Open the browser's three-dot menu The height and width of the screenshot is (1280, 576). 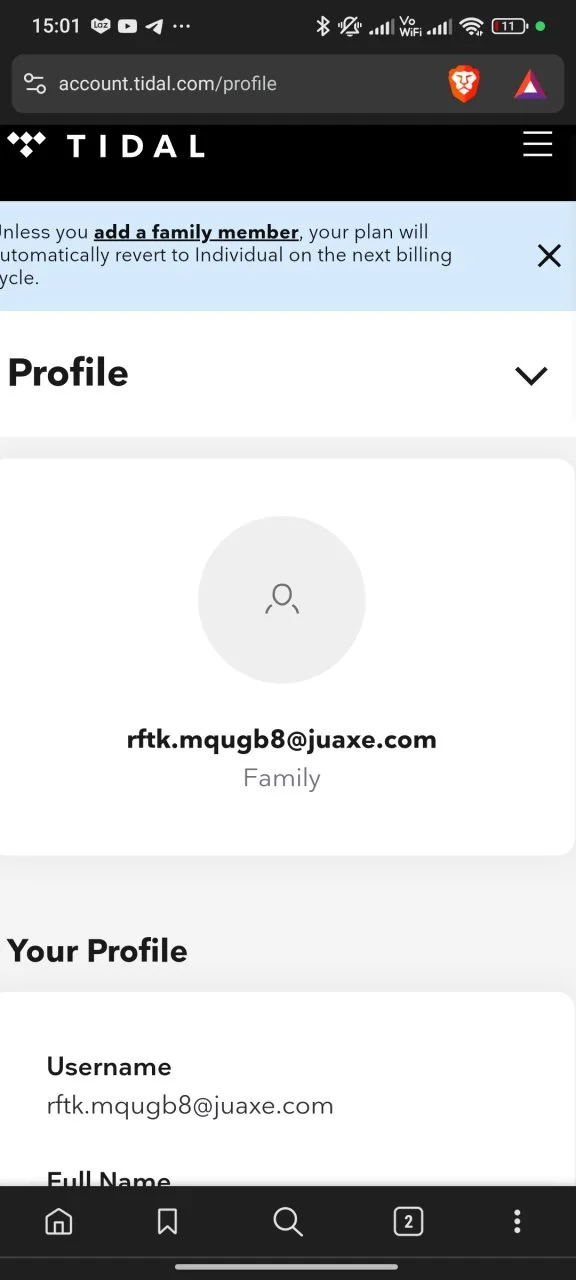(517, 1221)
